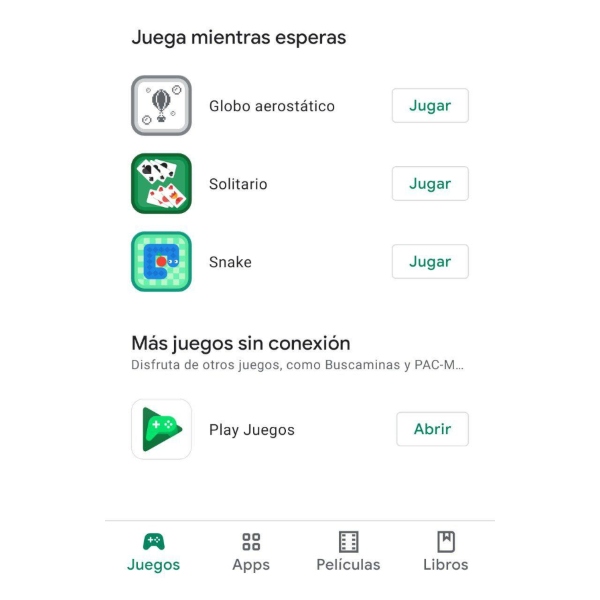Screen dimensions: 600x600
Task: Select the Solitario card icon
Action: click(161, 184)
